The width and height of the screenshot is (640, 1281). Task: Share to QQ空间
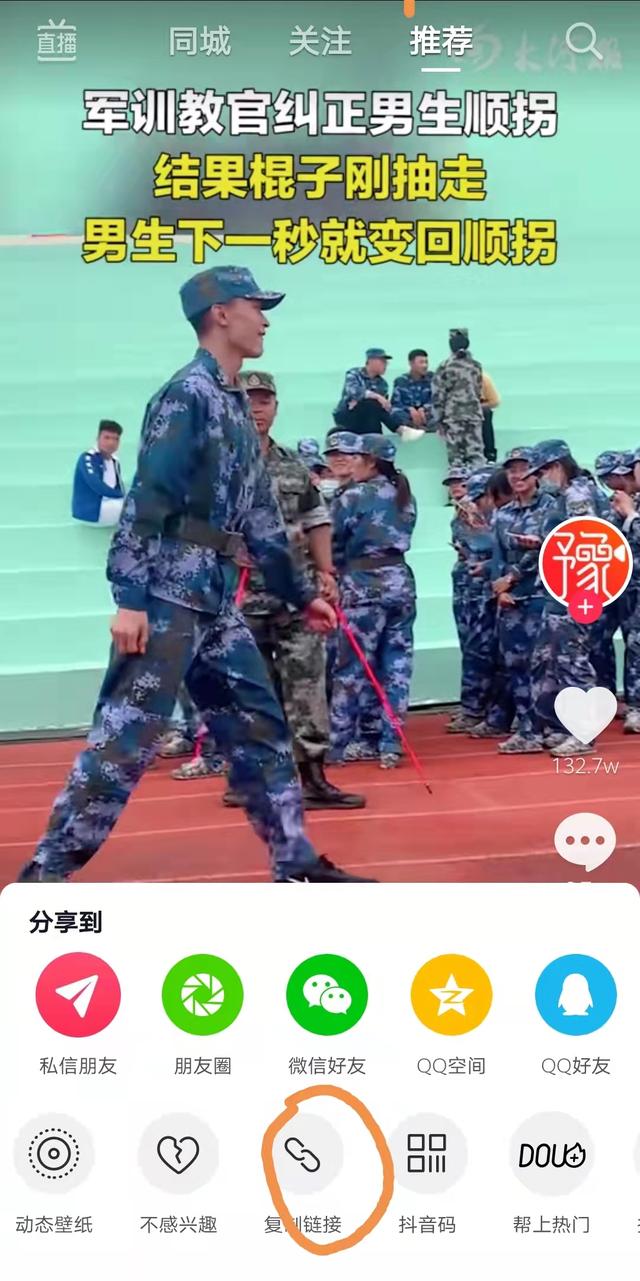451,995
